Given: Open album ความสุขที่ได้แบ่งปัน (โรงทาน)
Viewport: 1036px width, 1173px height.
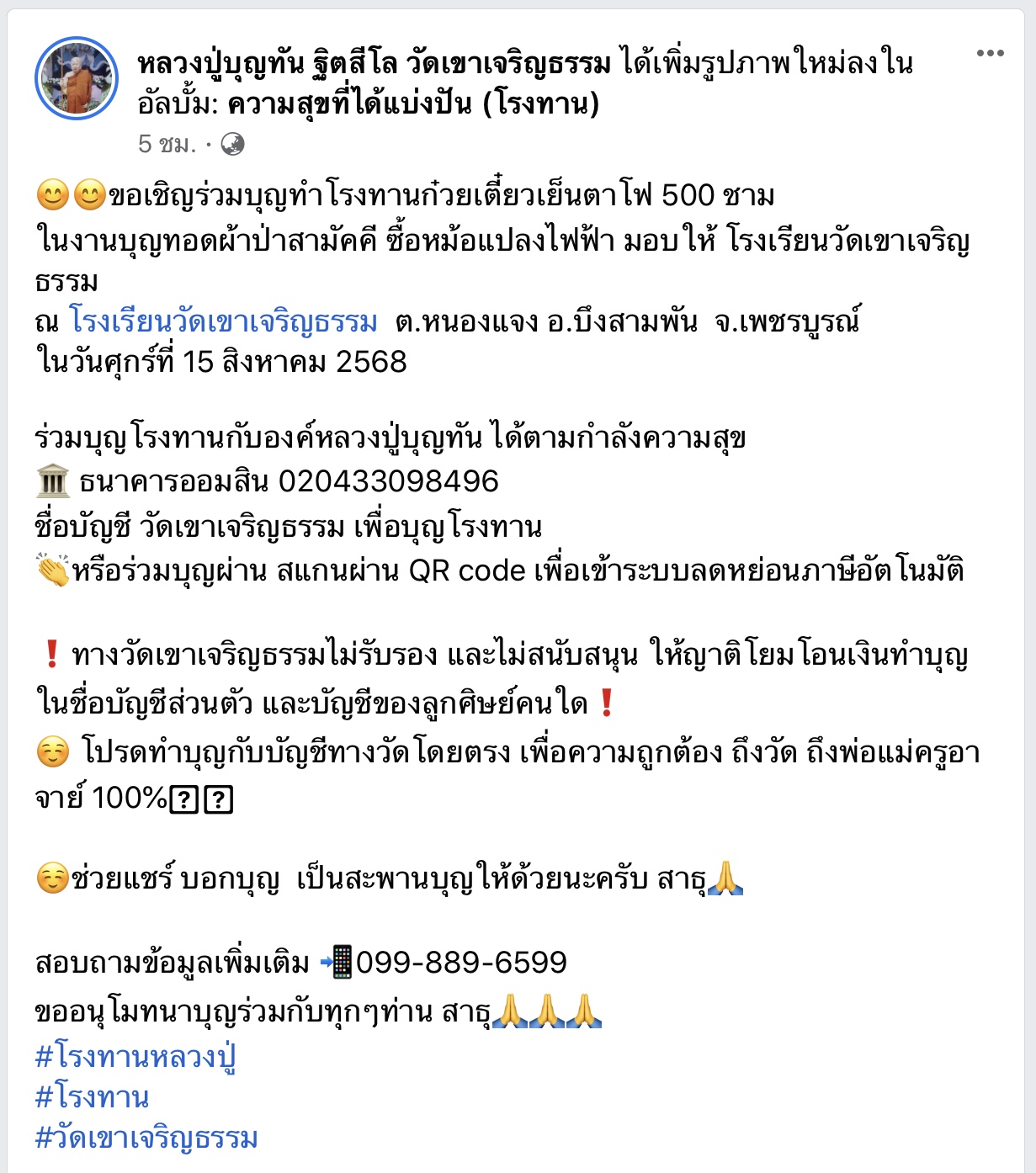Looking at the screenshot, I should pyautogui.click(x=413, y=104).
